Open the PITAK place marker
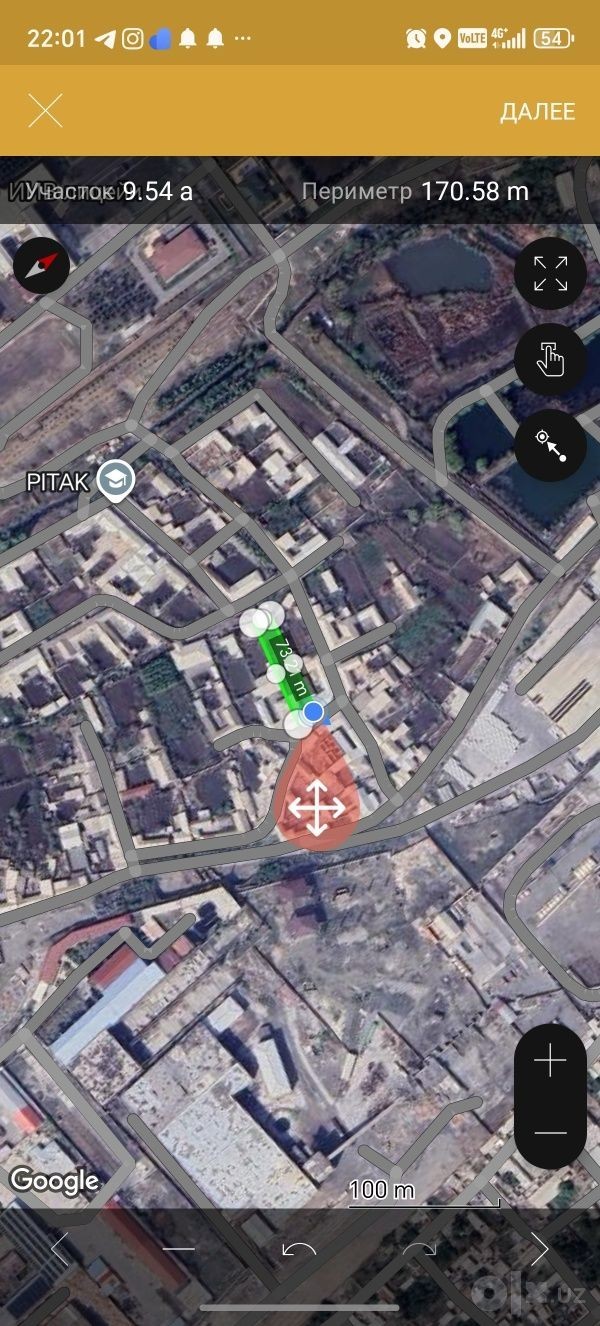 [122, 482]
